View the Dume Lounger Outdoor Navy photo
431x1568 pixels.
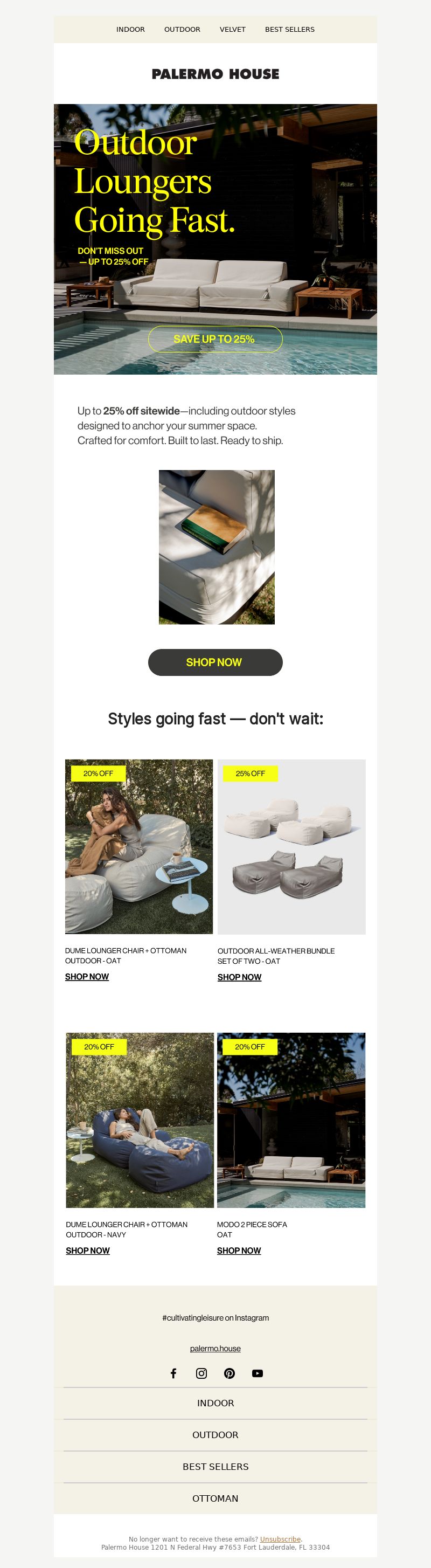140,1120
